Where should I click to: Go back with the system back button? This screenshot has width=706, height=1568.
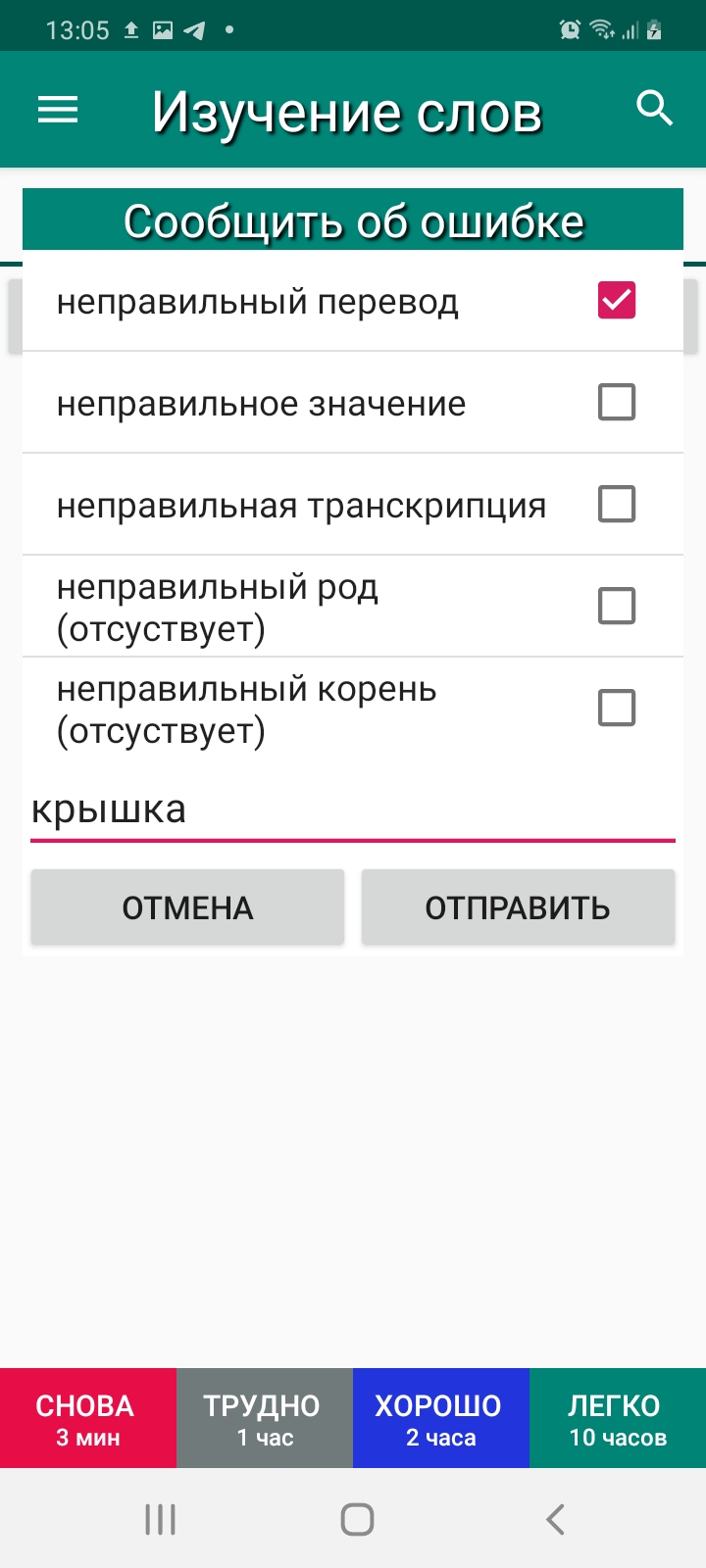point(555,1519)
